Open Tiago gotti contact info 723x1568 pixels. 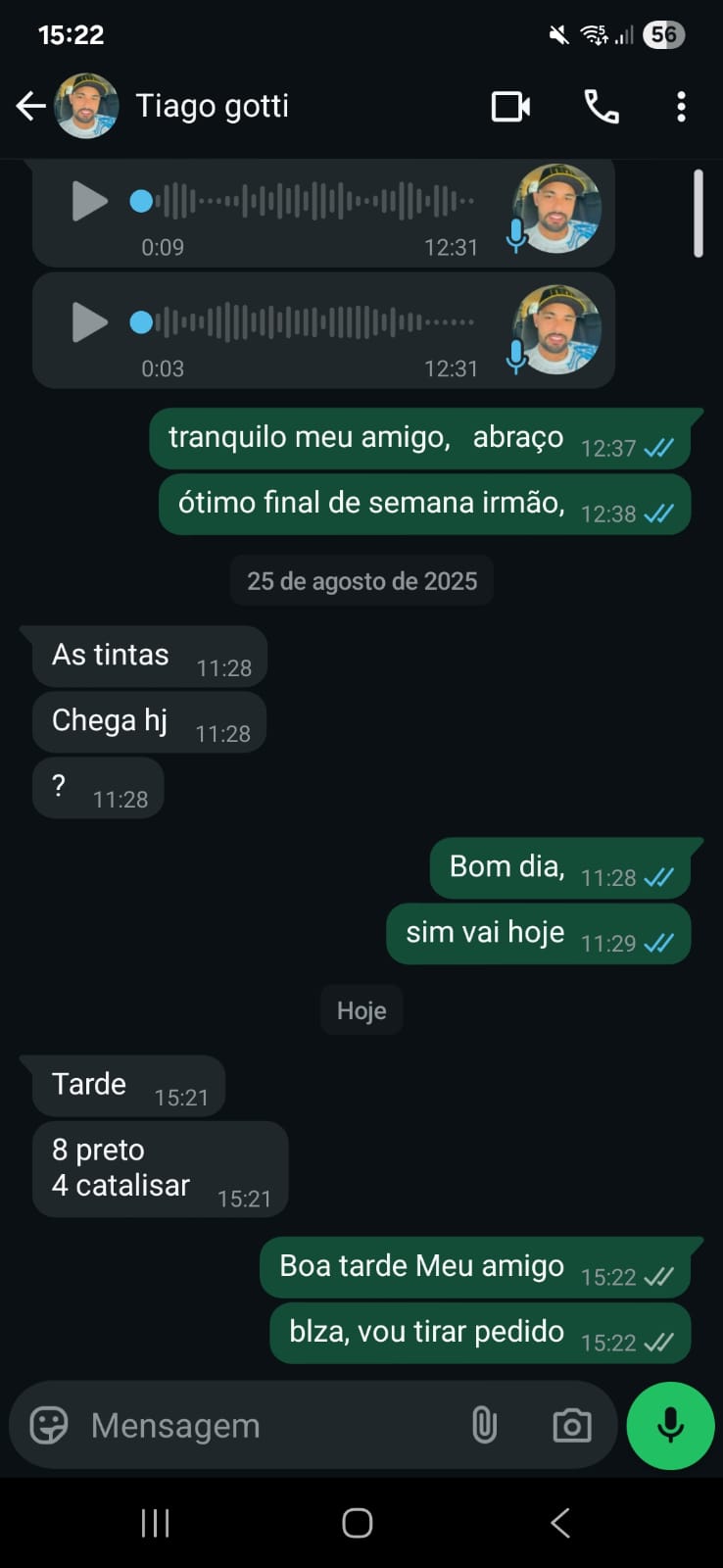click(x=212, y=106)
